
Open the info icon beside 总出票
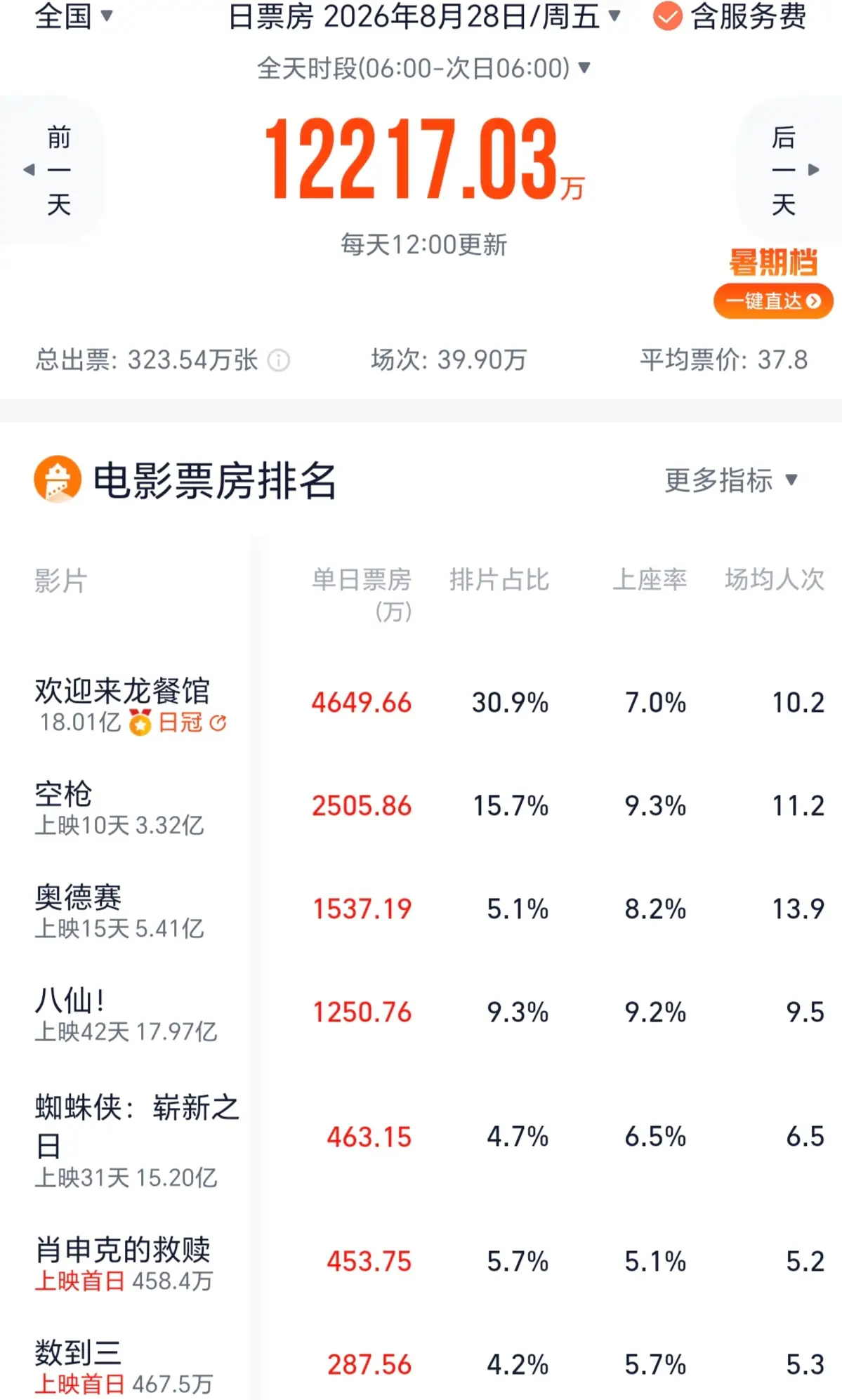click(x=279, y=360)
